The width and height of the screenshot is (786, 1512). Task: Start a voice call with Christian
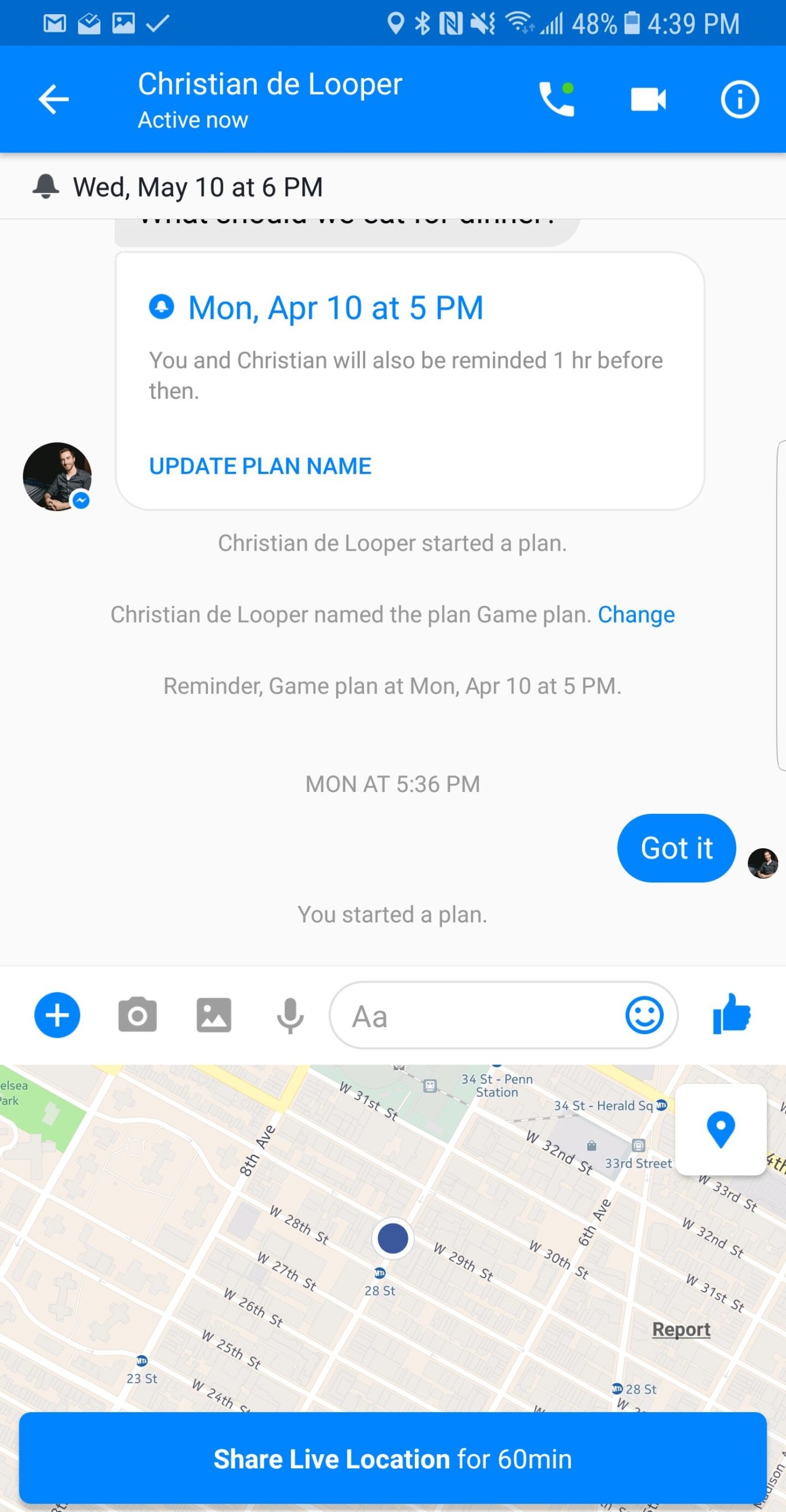(556, 99)
